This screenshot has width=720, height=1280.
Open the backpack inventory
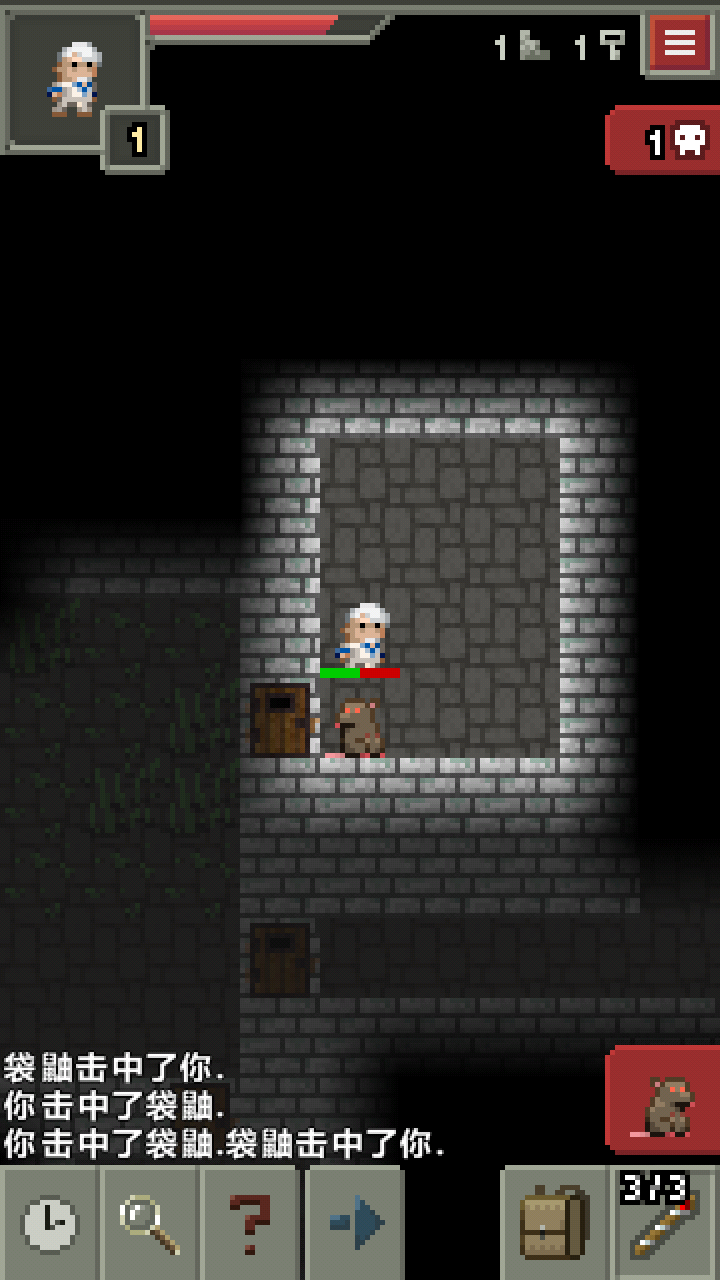(x=553, y=1222)
